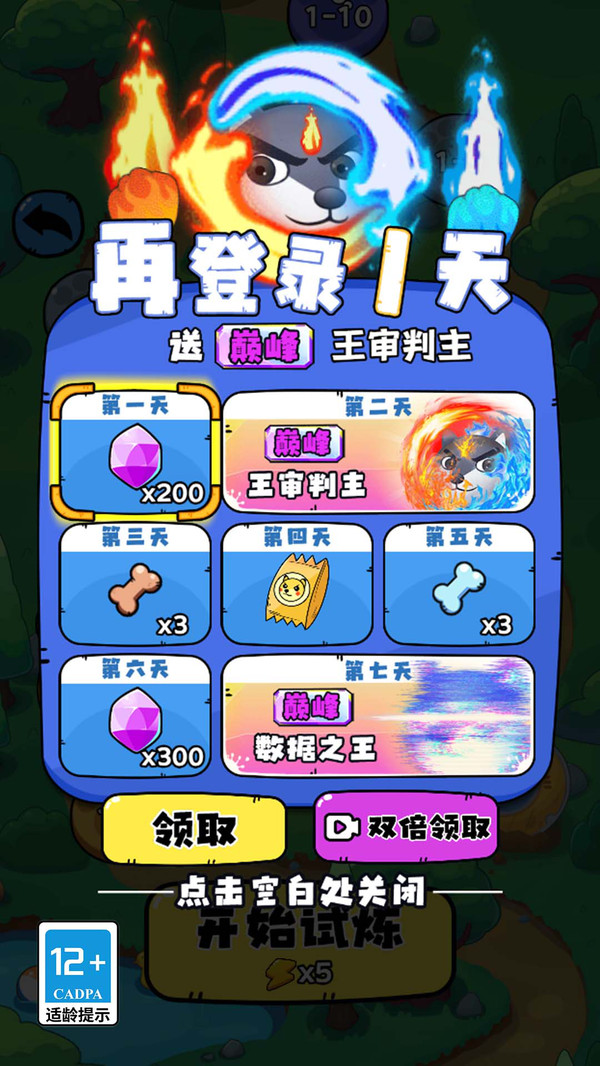600x1066 pixels.
Task: Tap the yellow 领取 claim button
Action: click(x=194, y=827)
